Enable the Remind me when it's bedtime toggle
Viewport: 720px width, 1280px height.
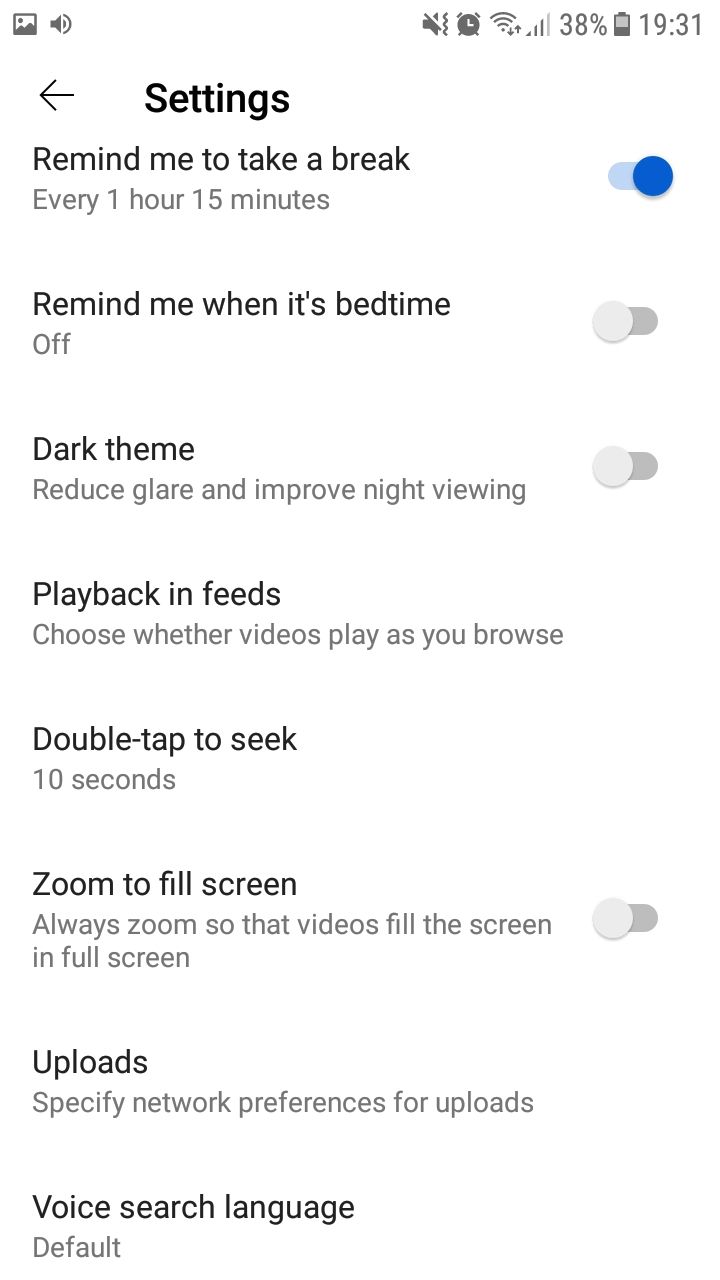627,320
